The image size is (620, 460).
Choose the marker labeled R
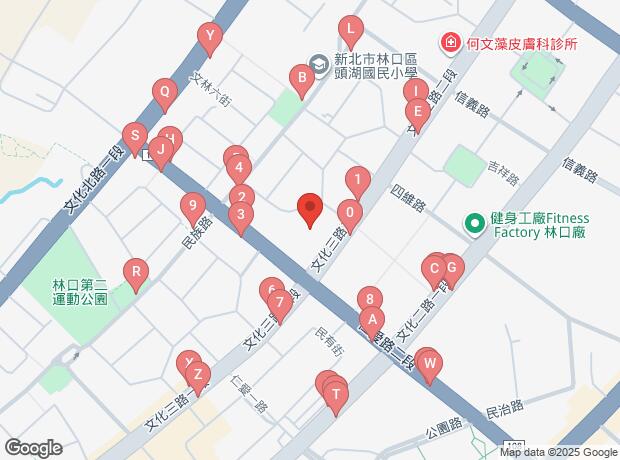coord(135,270)
